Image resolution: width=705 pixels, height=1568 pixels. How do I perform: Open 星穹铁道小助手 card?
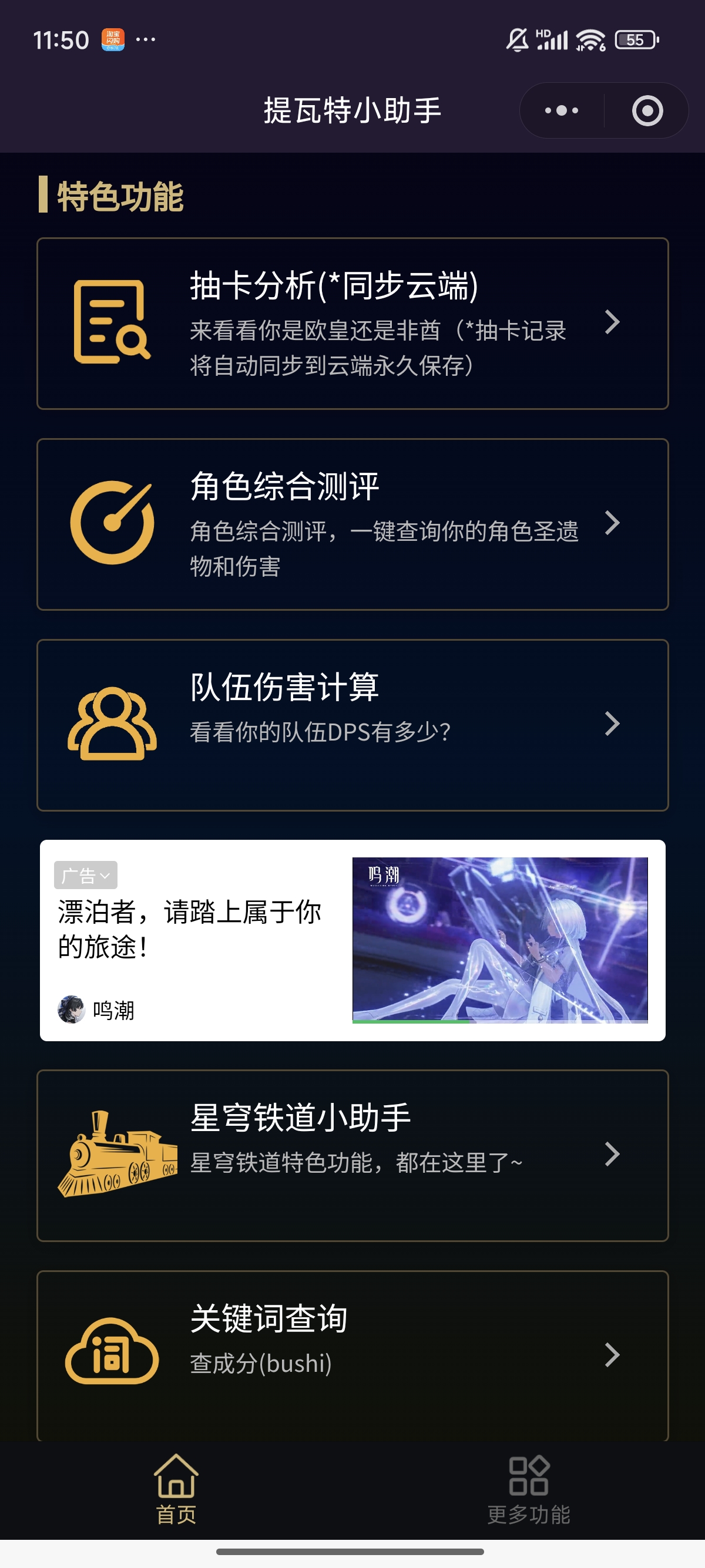pyautogui.click(x=352, y=1155)
